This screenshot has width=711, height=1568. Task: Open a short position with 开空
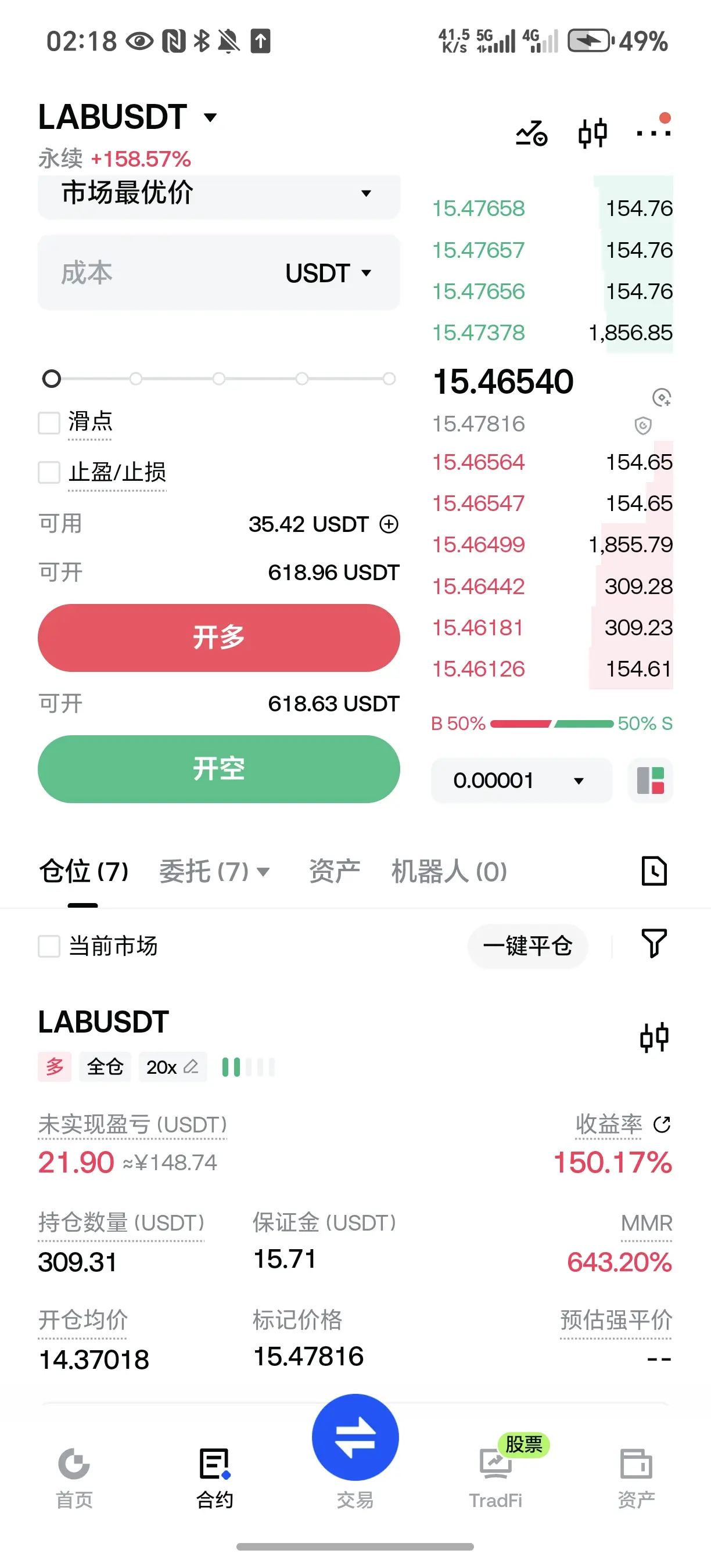(x=218, y=769)
